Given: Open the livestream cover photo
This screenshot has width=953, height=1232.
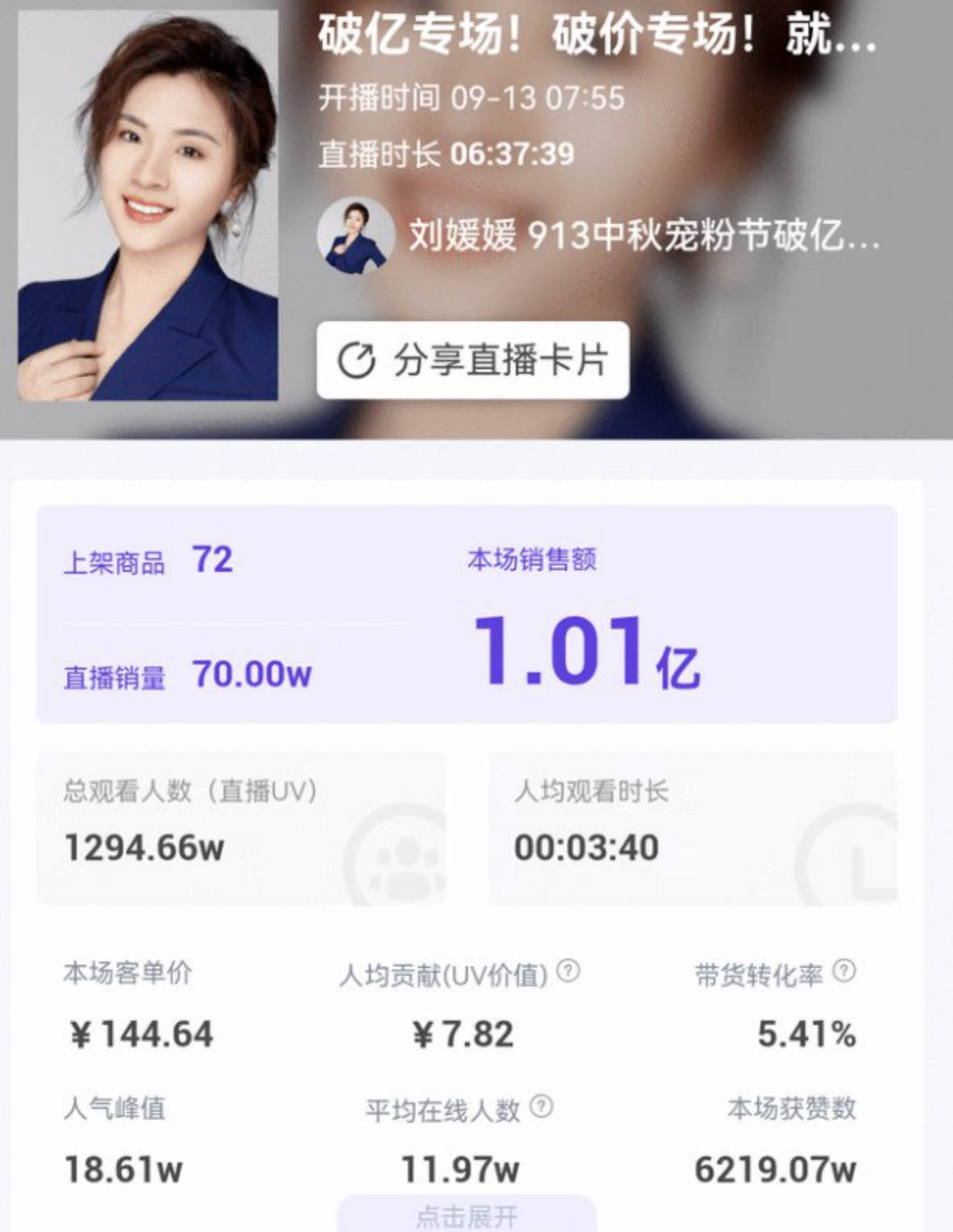Looking at the screenshot, I should click(148, 206).
